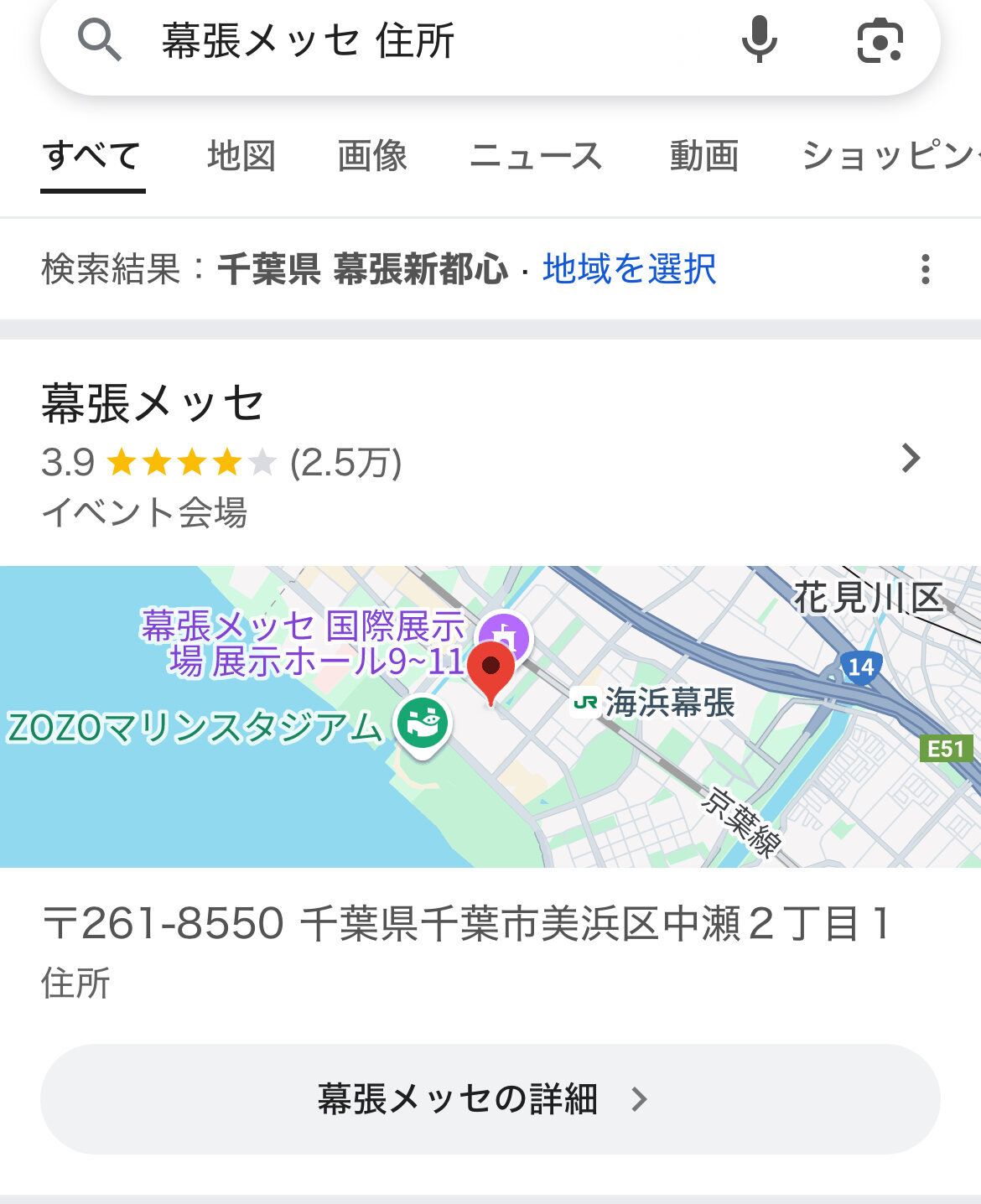Tap the 地域を選択 link
981x1204 pixels.
[x=629, y=269]
